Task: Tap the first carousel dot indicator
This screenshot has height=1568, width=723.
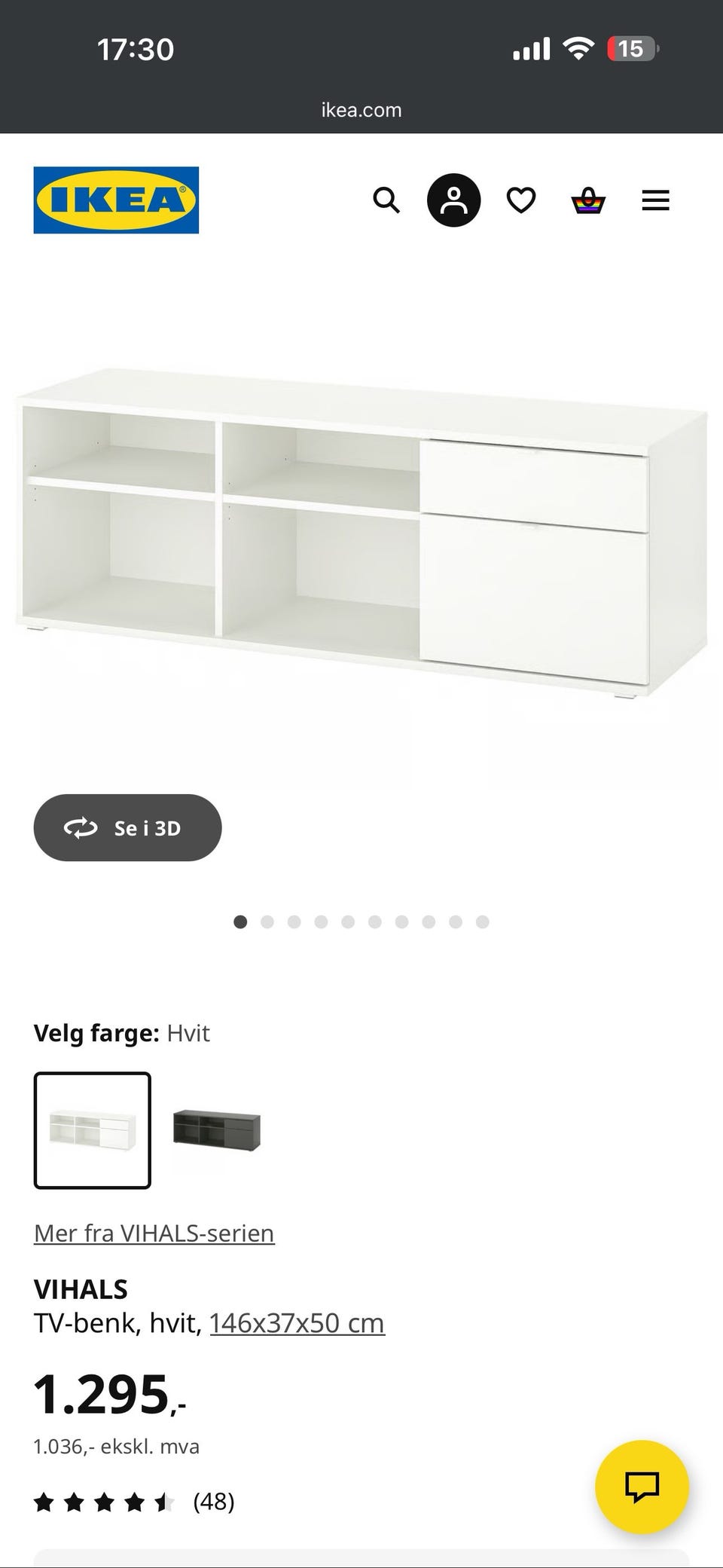Action: 241,922
